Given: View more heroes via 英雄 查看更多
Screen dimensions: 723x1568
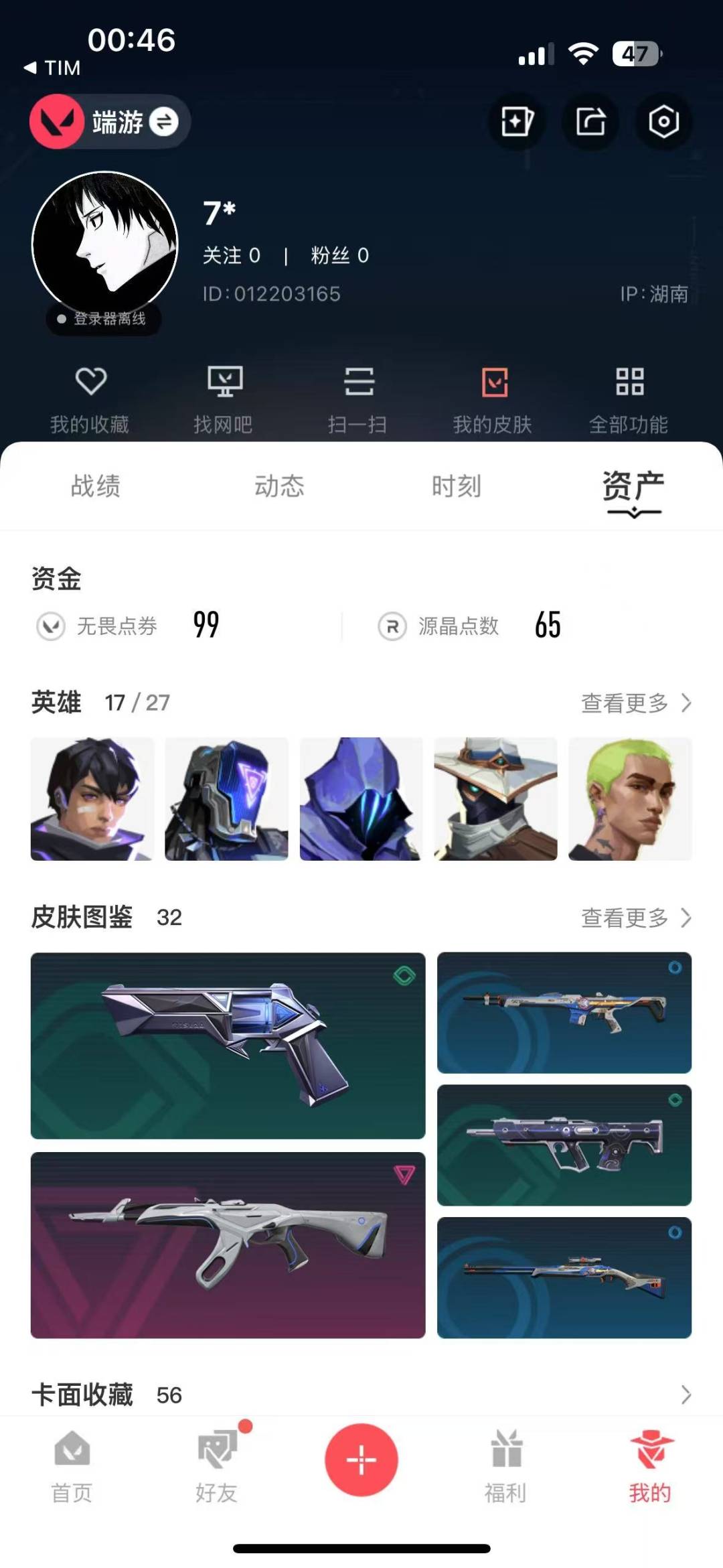Looking at the screenshot, I should coord(635,703).
